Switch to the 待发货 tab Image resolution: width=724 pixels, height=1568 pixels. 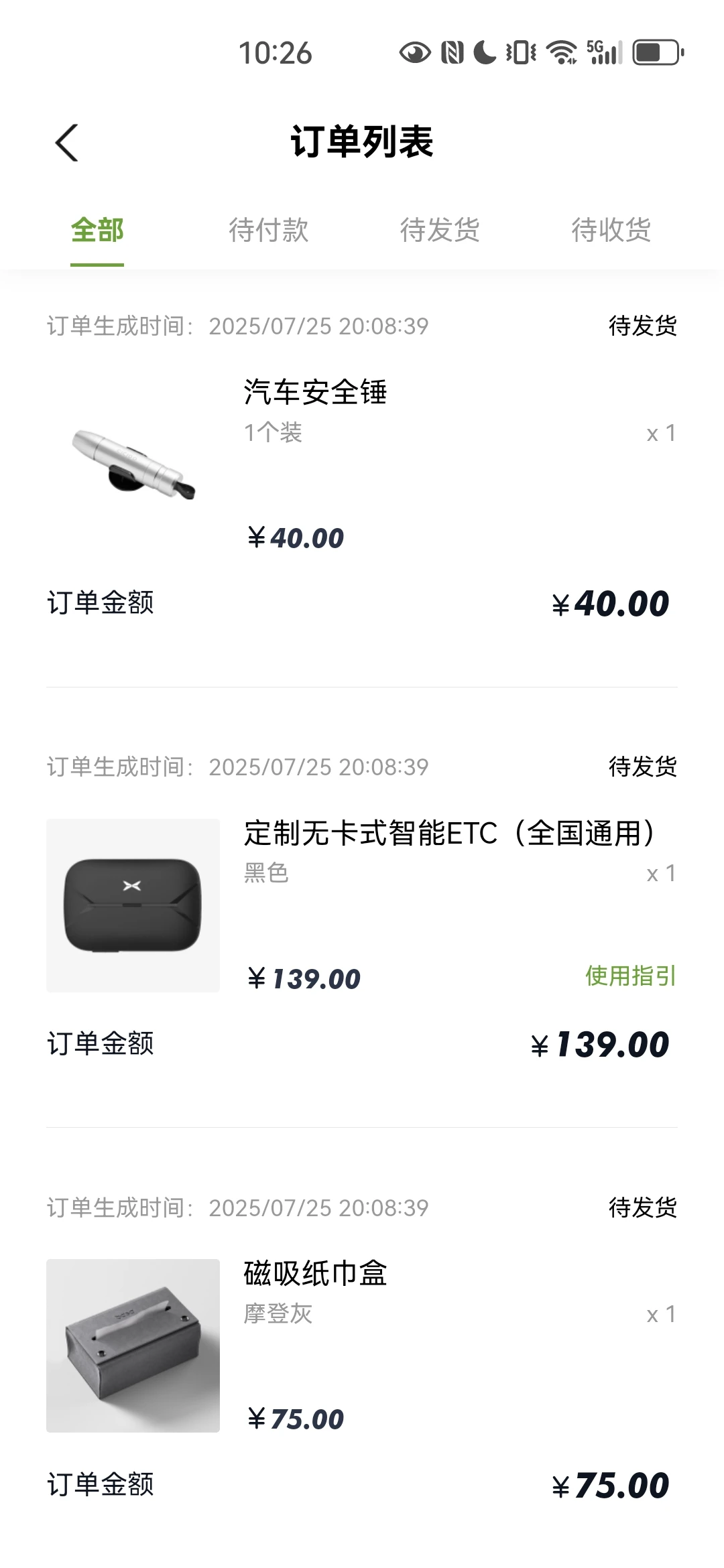point(440,230)
